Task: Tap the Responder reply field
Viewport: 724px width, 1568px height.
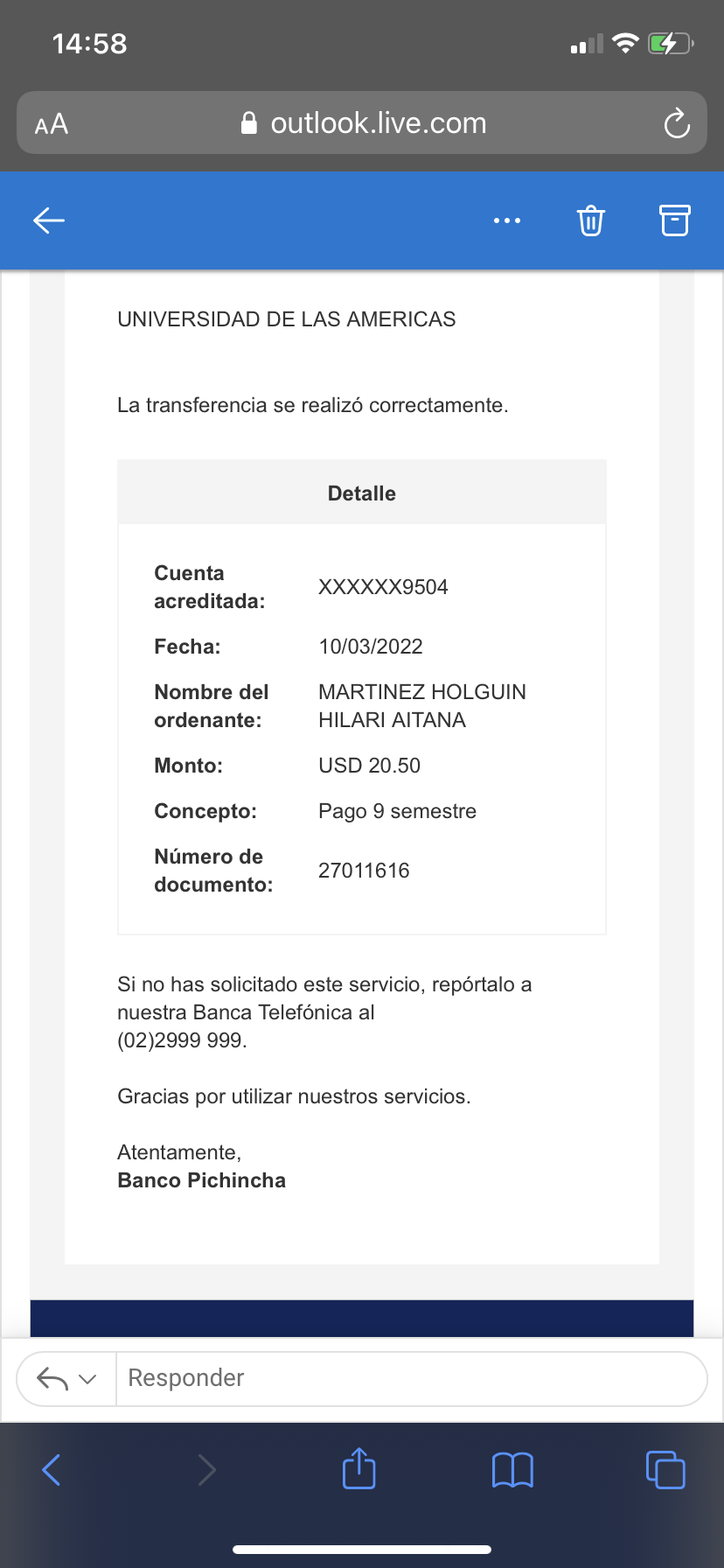Action: [411, 1378]
